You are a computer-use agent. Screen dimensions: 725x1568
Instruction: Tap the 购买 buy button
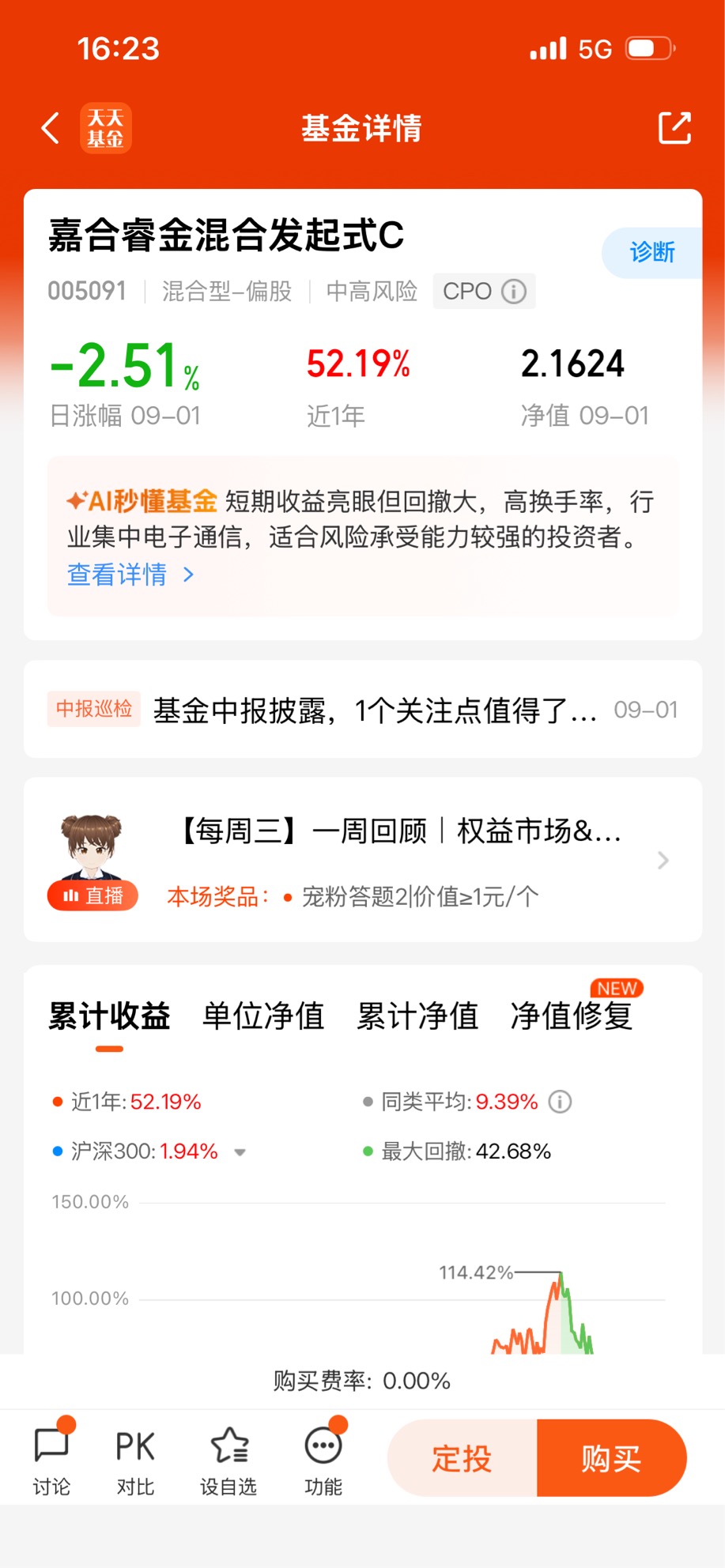pyautogui.click(x=612, y=1458)
